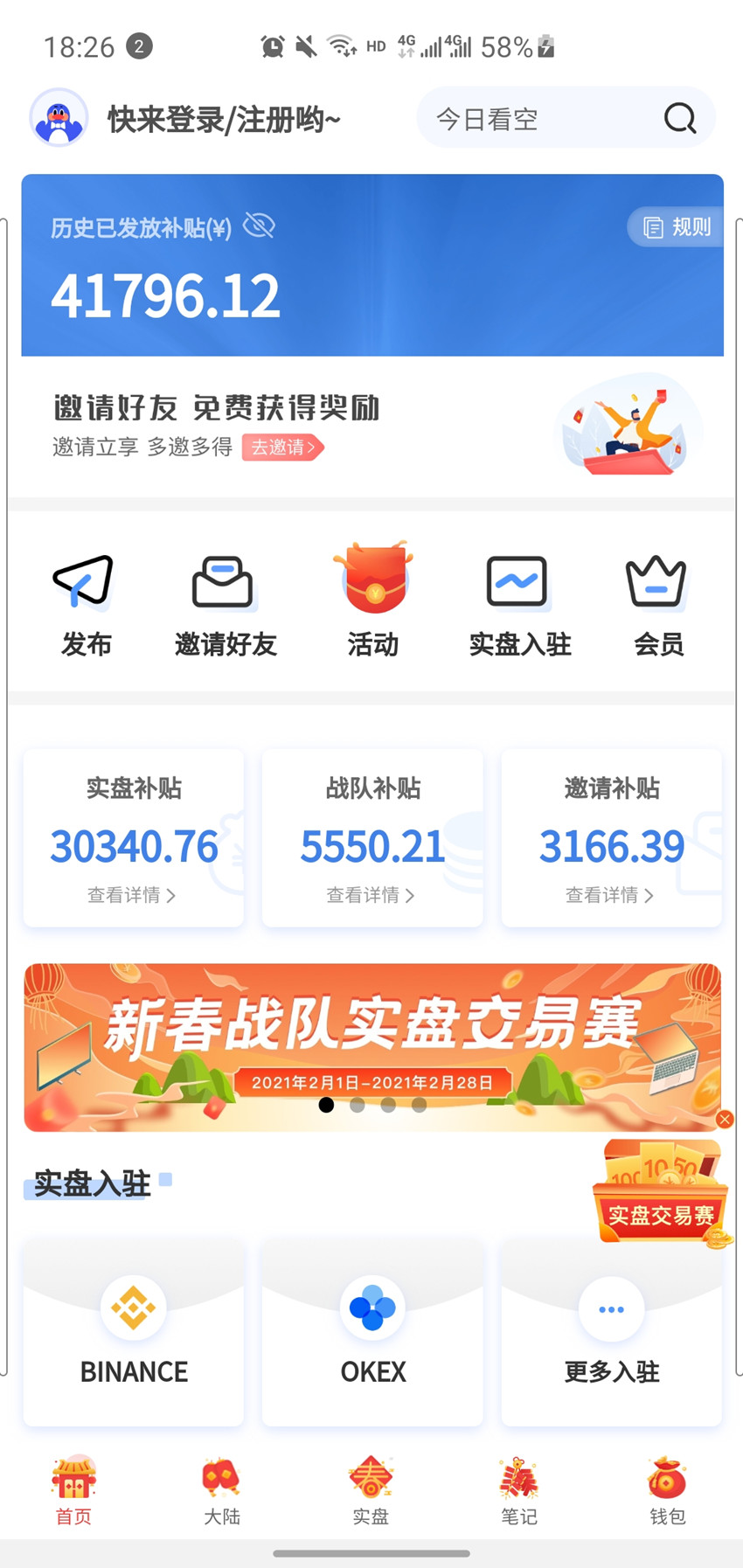The height and width of the screenshot is (1568, 743).
Task: Open the 邀请好友 shortcut
Action: [225, 605]
